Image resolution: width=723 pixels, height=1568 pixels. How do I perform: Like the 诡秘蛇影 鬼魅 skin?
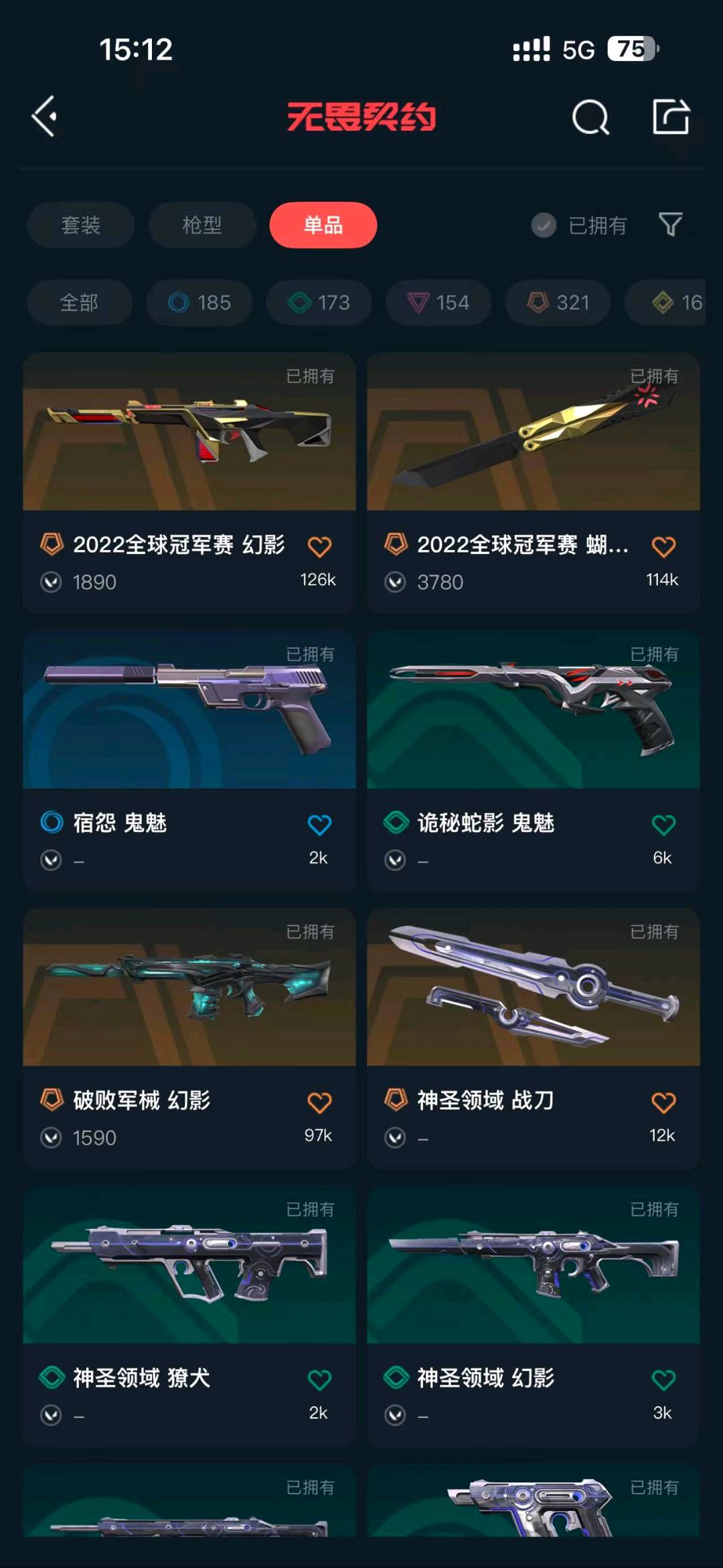tap(663, 825)
